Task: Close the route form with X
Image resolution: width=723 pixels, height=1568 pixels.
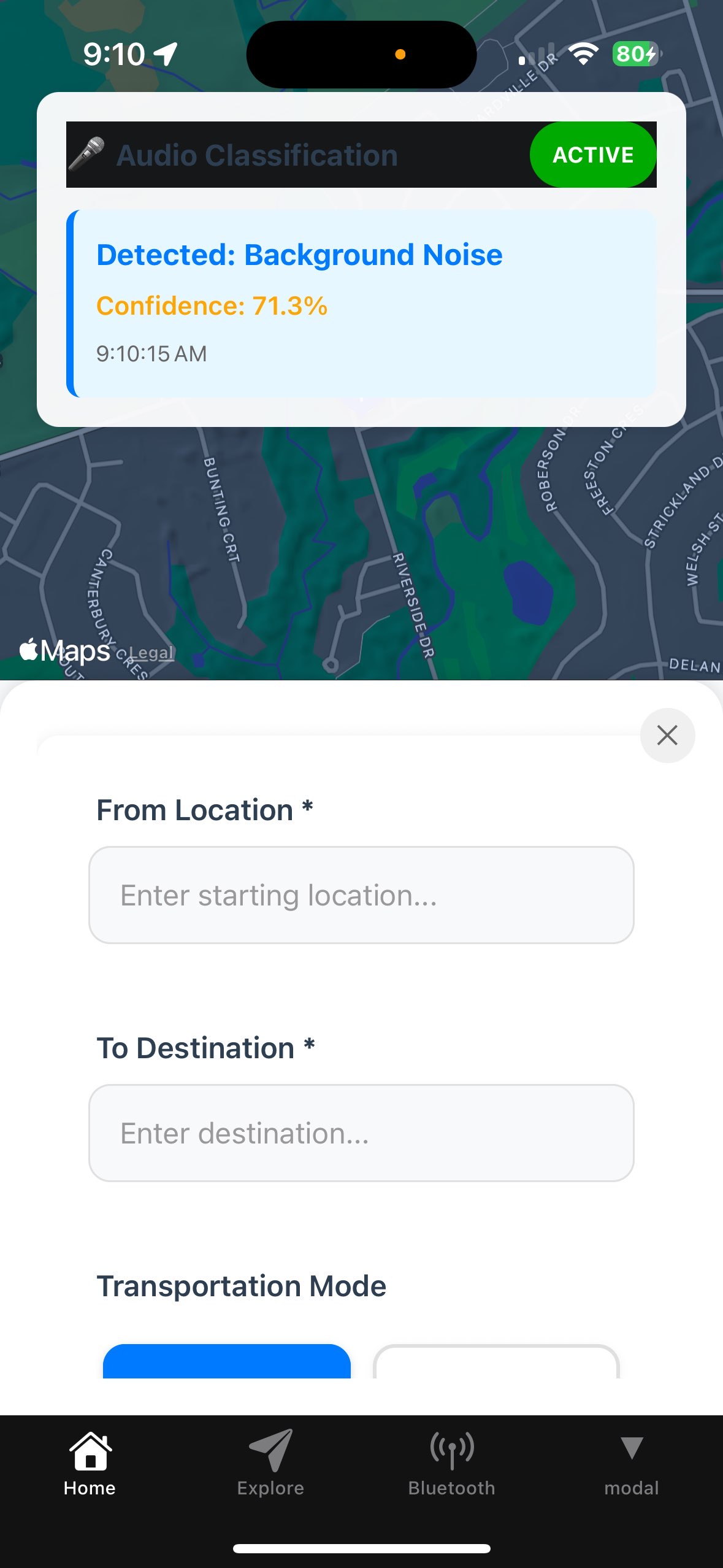Action: (x=667, y=735)
